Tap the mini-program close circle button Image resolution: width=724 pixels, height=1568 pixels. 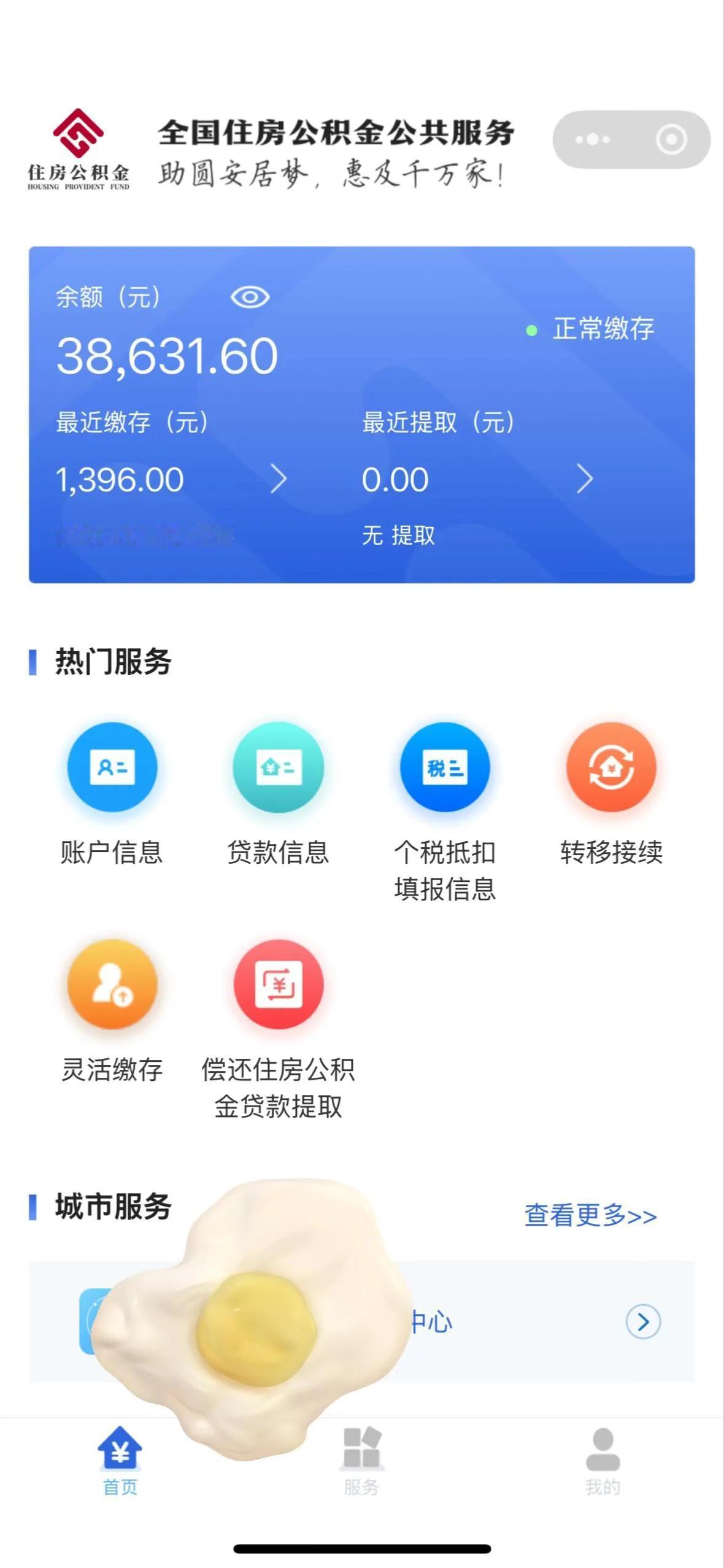(x=670, y=140)
